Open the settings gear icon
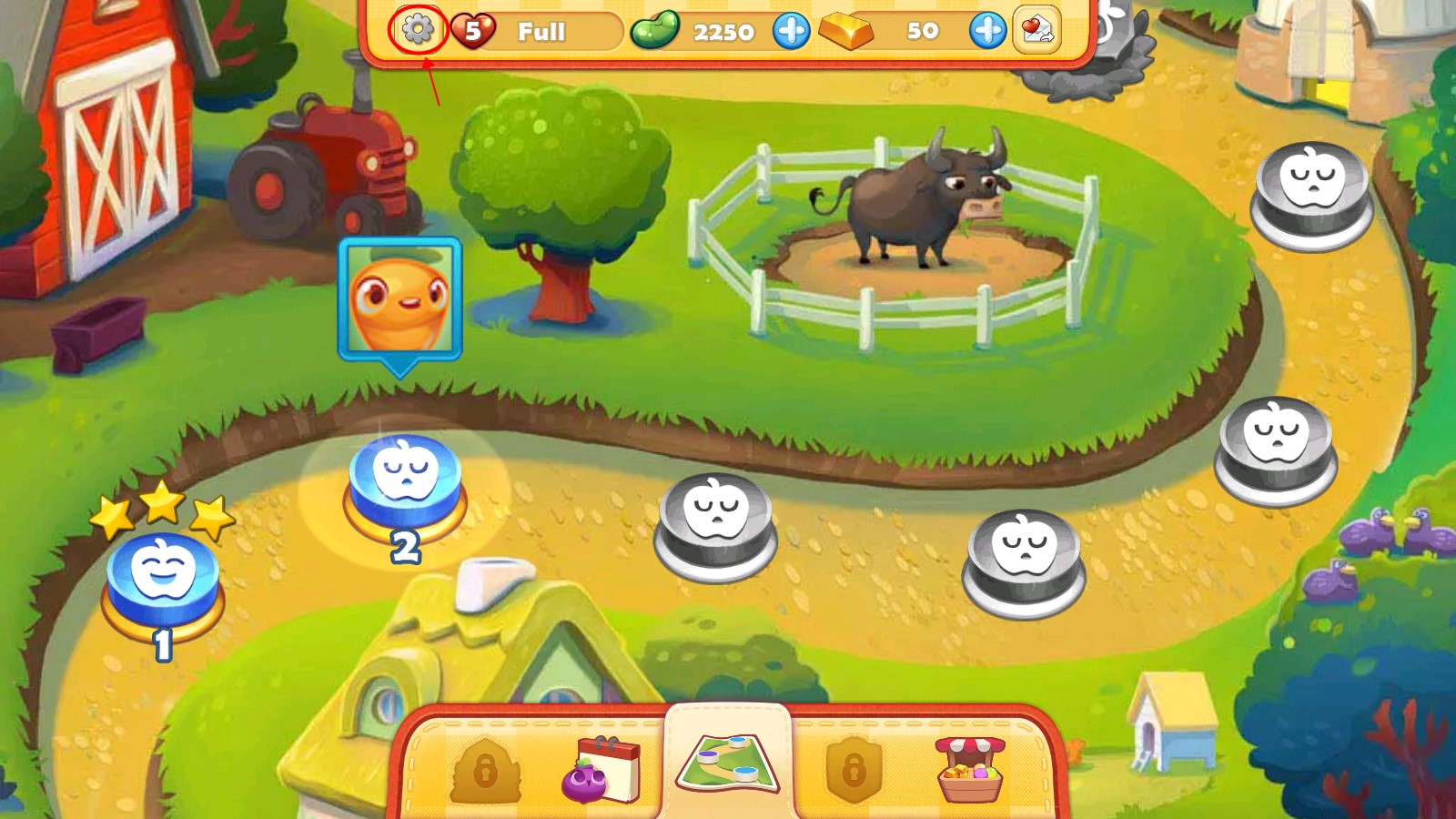Screen dimensions: 1456x819 [x=418, y=30]
